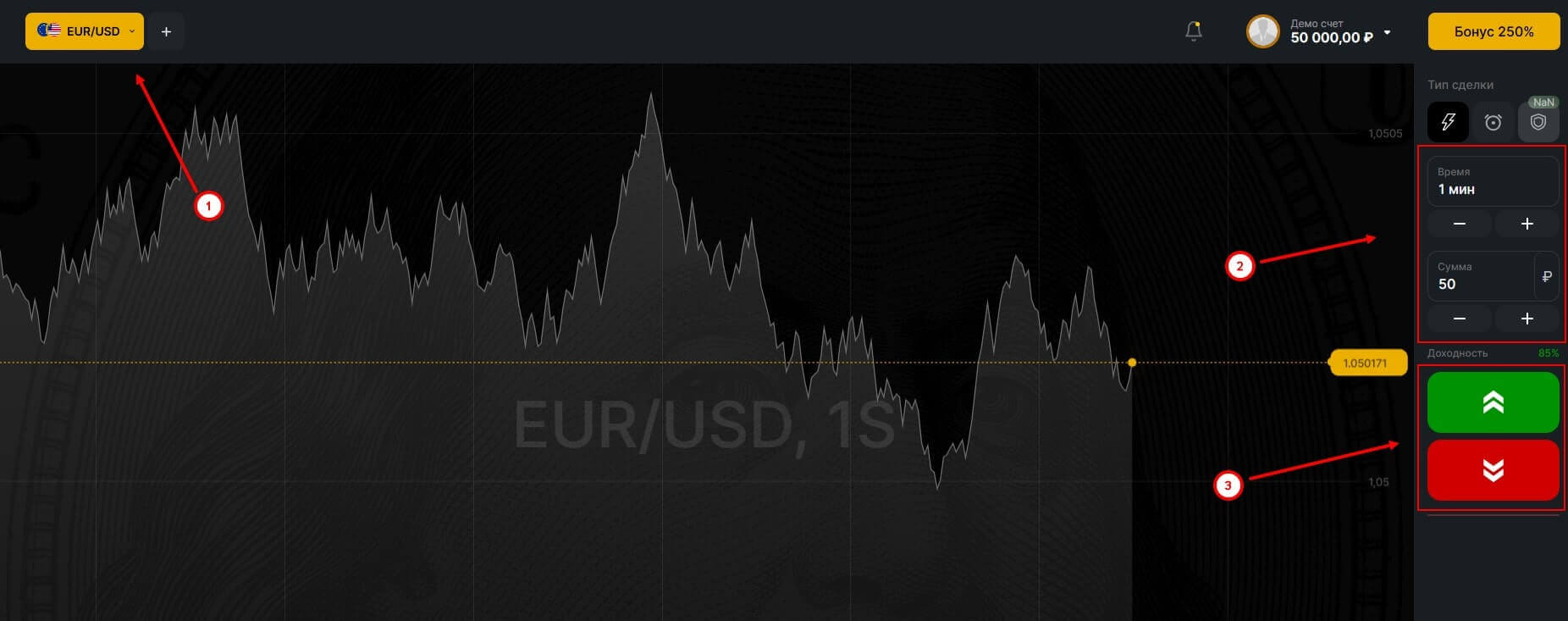Viewport: 1568px width, 621px height.
Task: Open the EUR/USD asset selector
Action: coord(85,31)
